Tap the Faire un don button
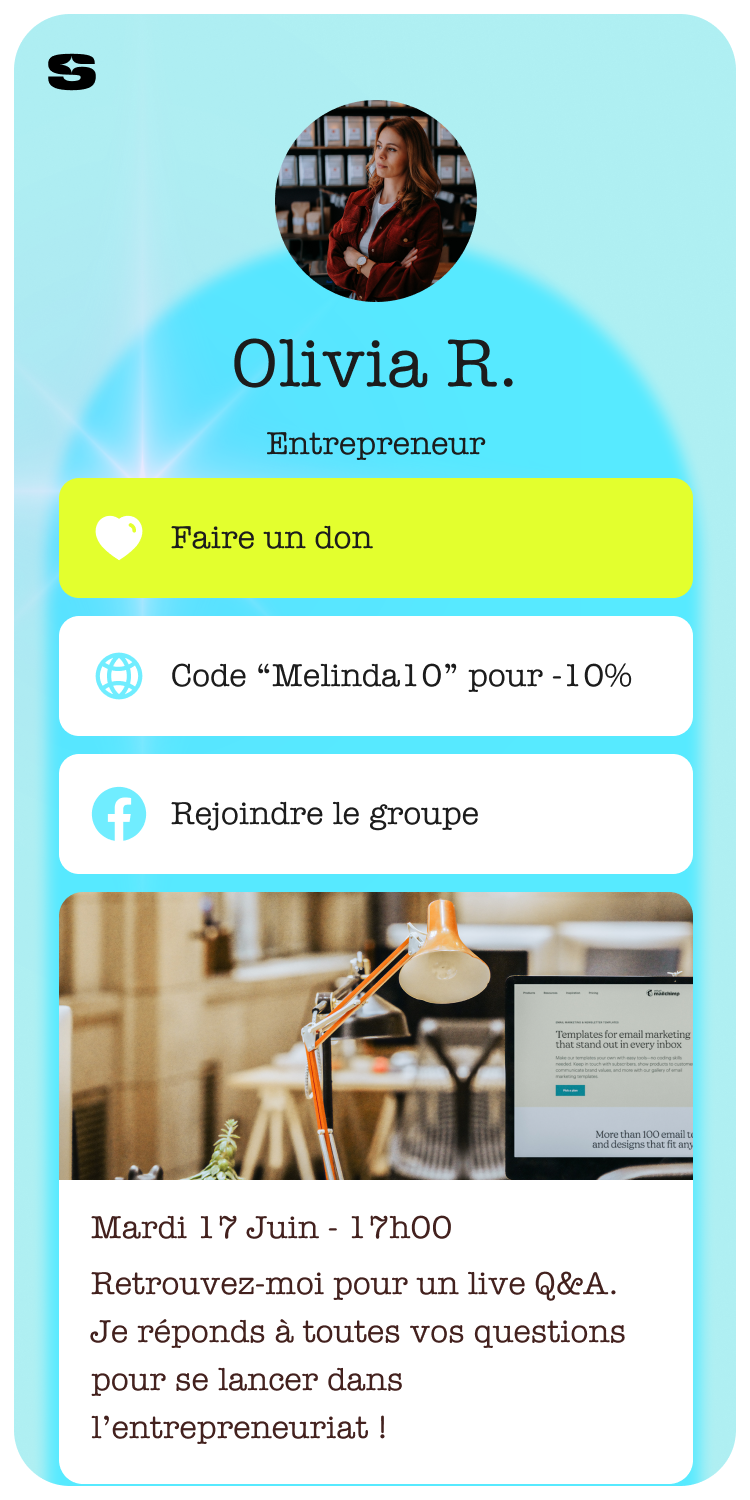This screenshot has width=750, height=1500. click(375, 538)
